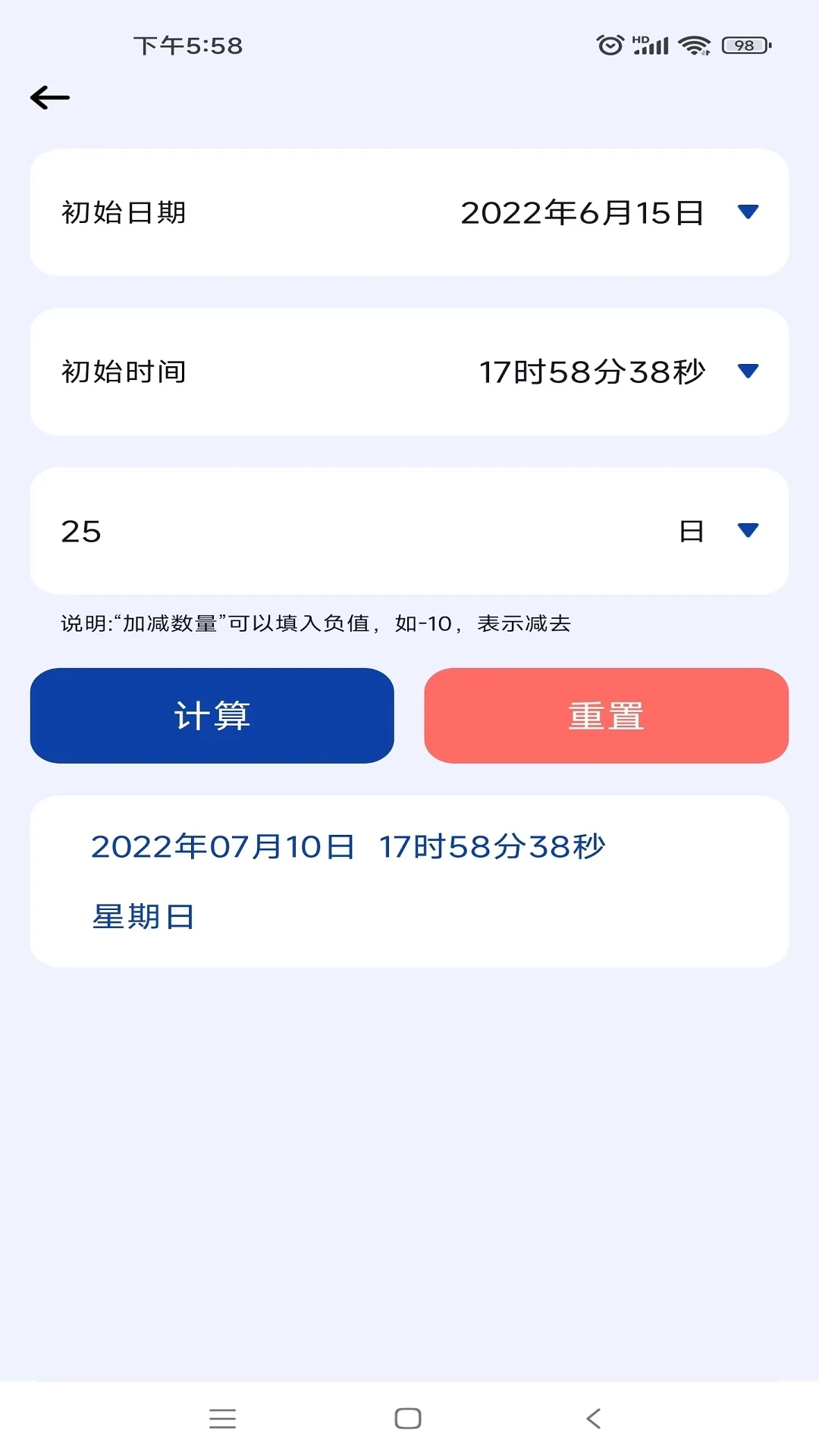Tap the 计算 button

coord(212,716)
